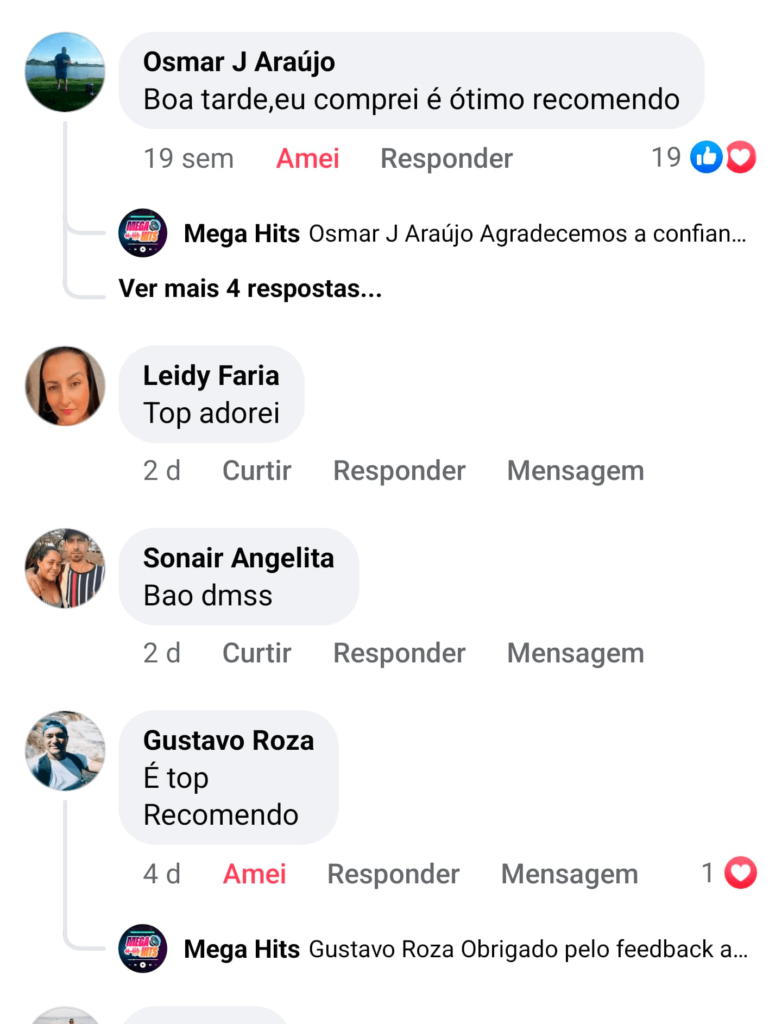Like Leidy Faria's comment with Curtir
Viewport: 782px width, 1024px height.
pos(256,471)
